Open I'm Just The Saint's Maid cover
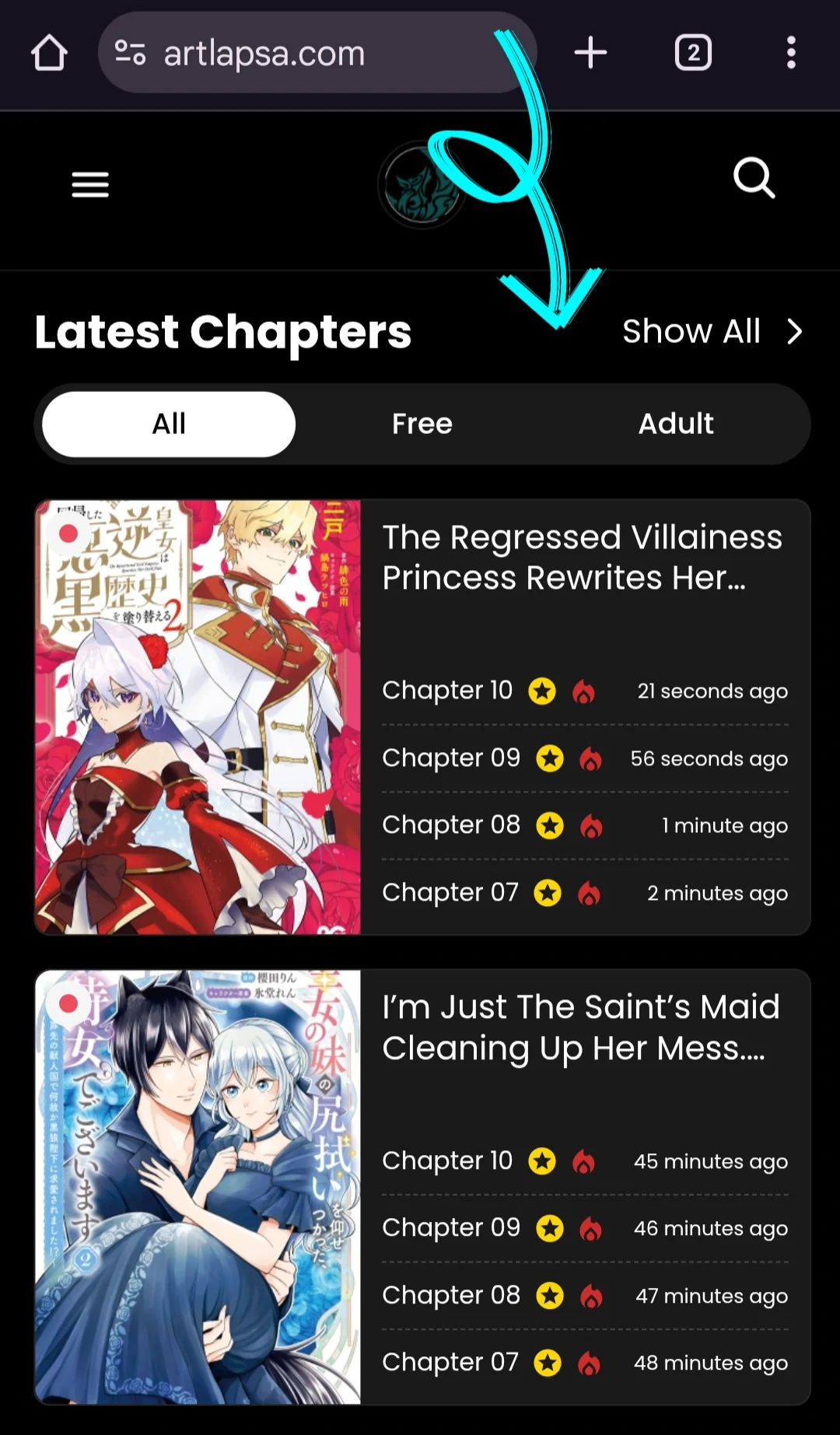840x1435 pixels. click(198, 1187)
